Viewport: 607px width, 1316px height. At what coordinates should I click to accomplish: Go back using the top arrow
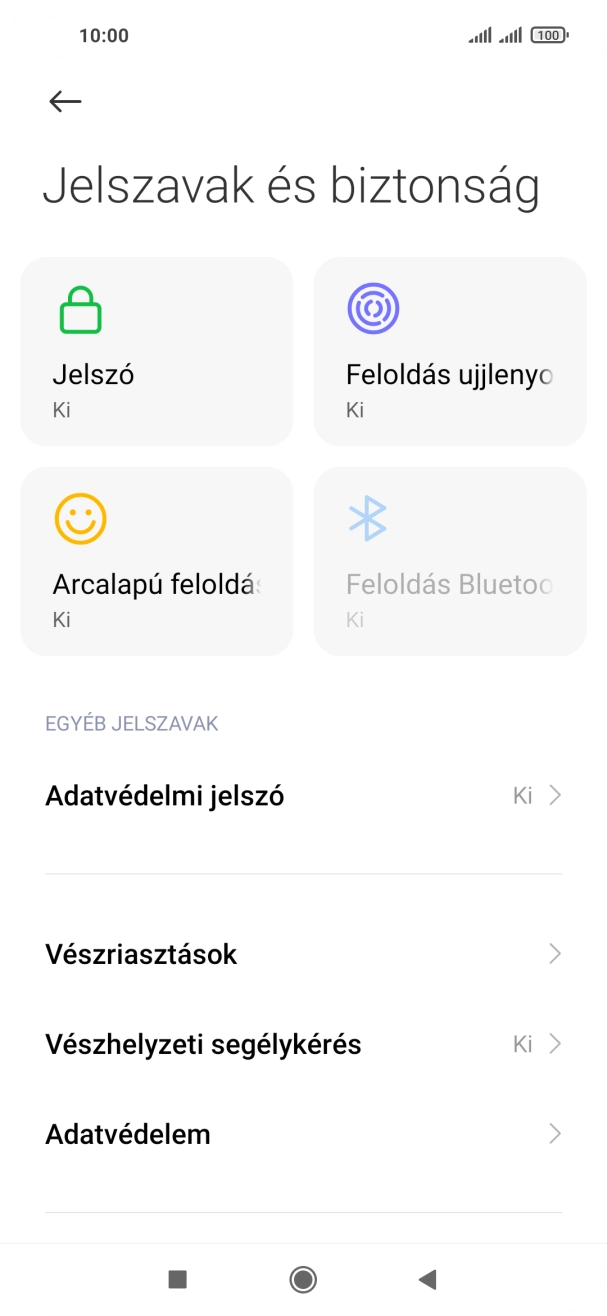point(65,101)
